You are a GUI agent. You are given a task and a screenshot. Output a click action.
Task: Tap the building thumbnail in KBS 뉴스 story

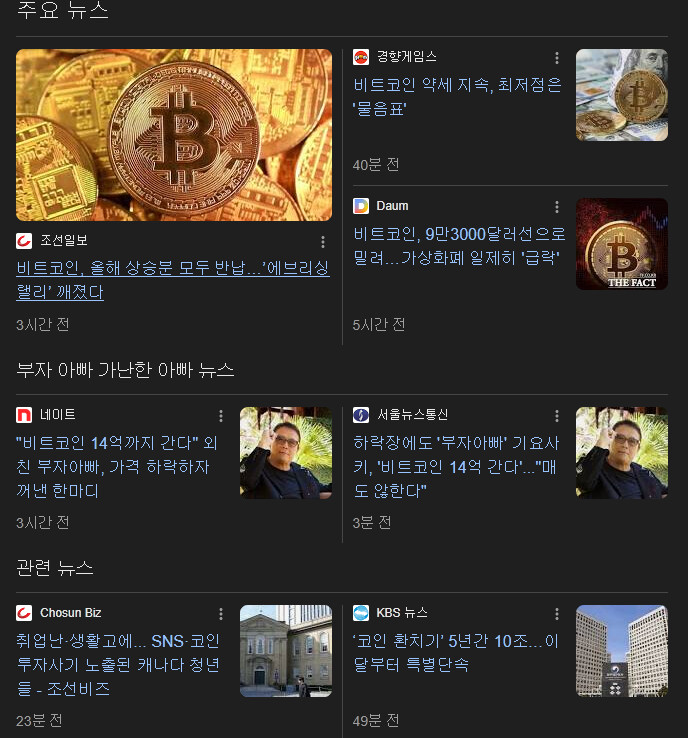click(621, 650)
